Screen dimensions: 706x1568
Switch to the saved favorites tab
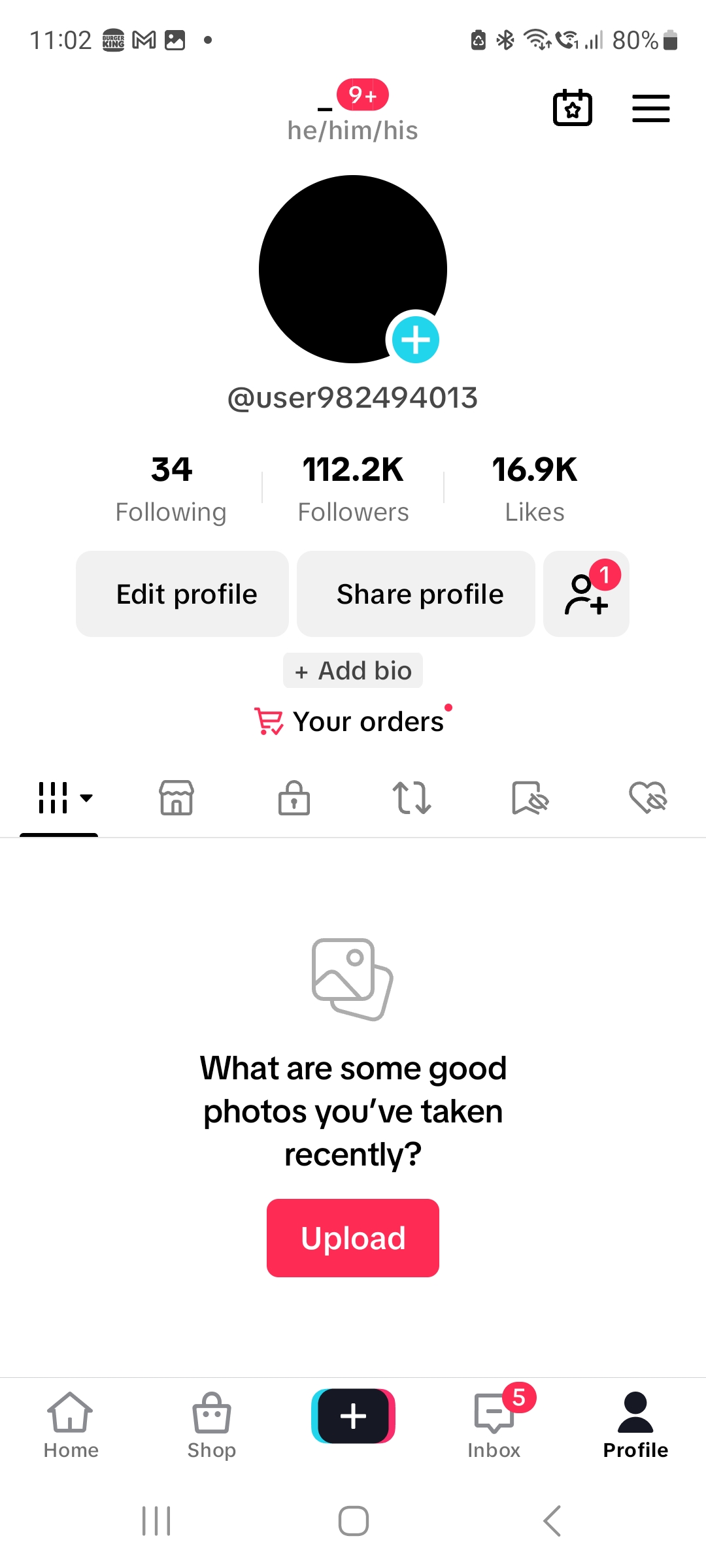530,798
